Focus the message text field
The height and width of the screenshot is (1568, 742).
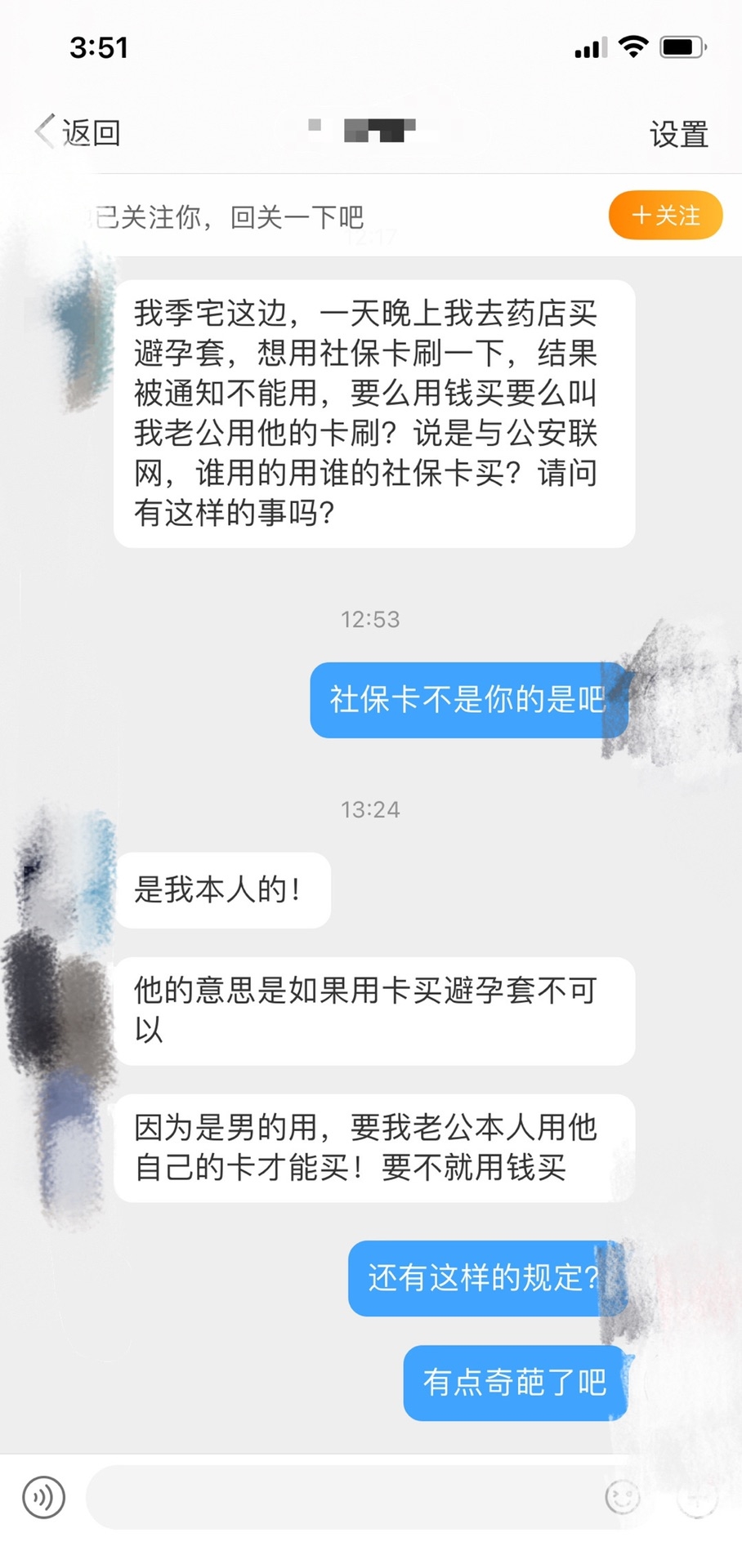coord(343,1497)
